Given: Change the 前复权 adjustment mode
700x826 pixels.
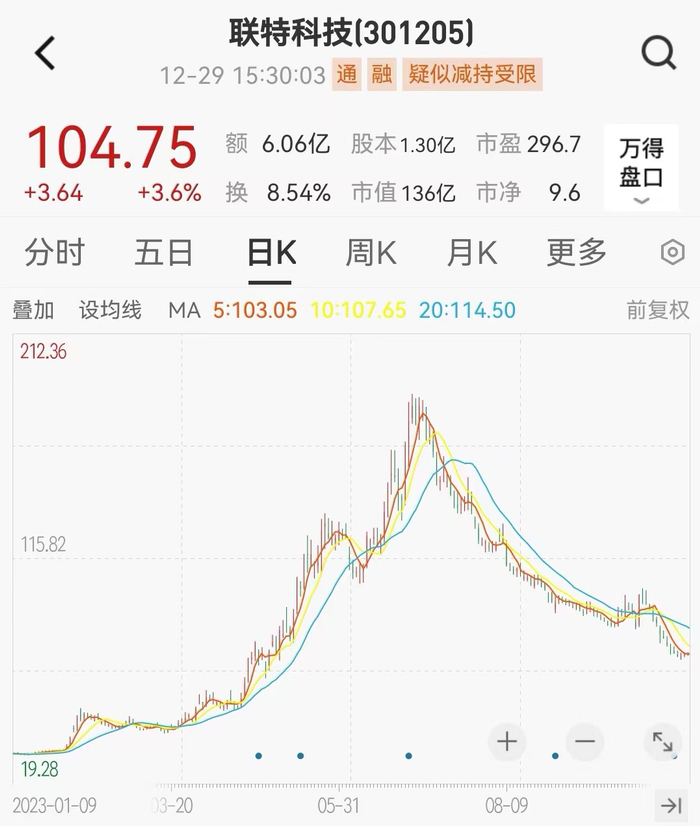Looking at the screenshot, I should point(657,311).
